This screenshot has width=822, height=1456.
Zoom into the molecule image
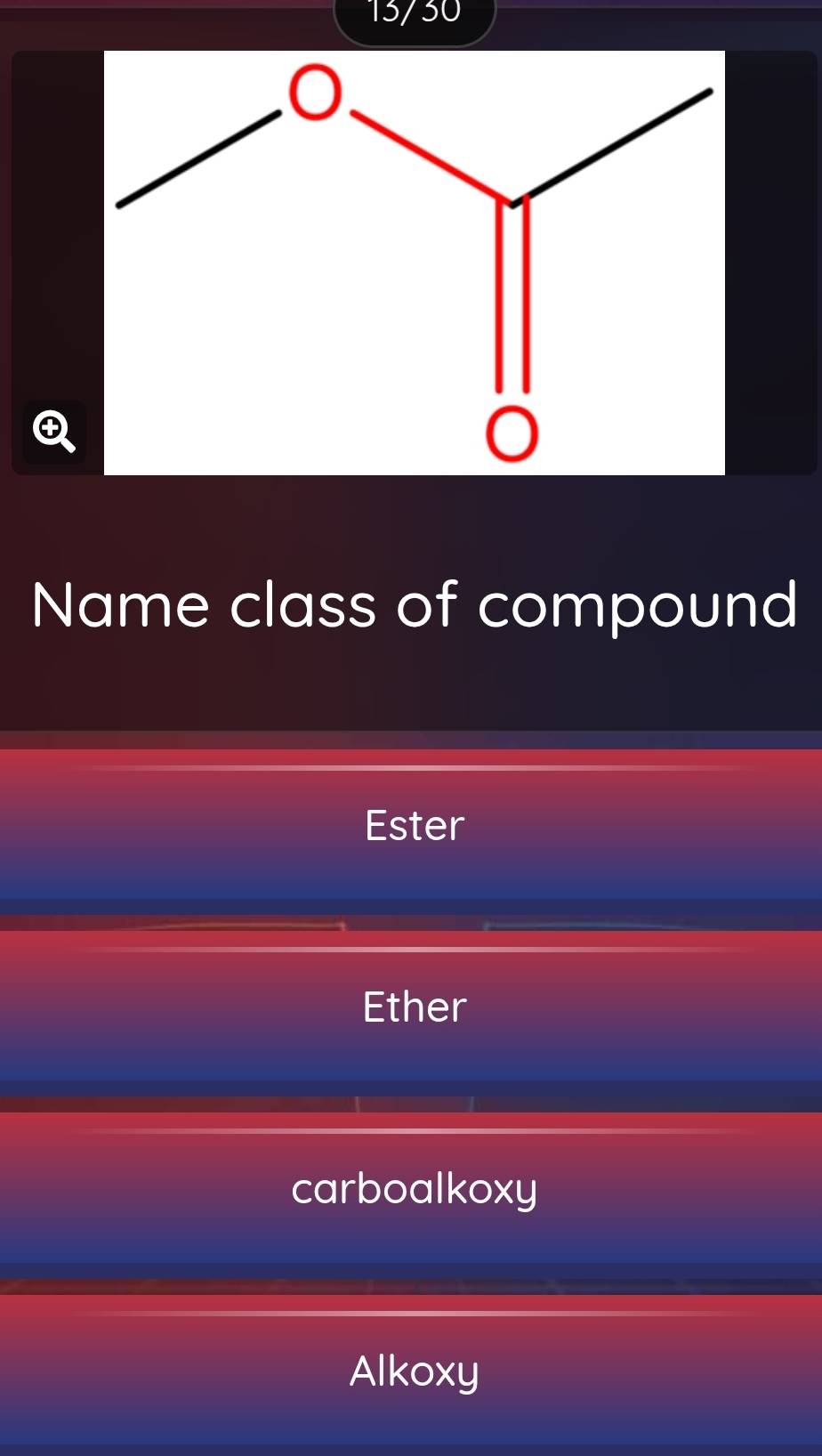click(53, 432)
